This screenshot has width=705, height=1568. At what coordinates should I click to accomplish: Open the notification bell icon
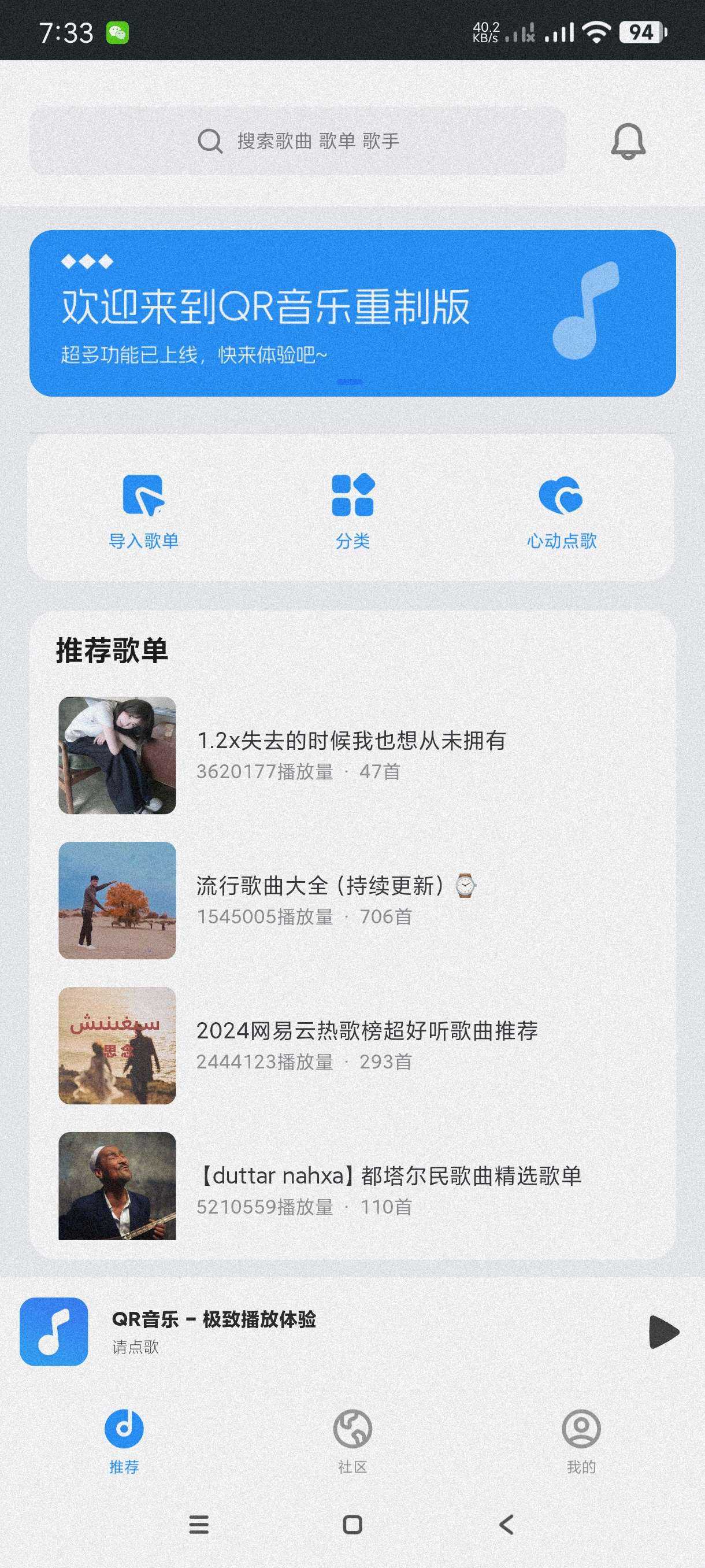click(x=628, y=141)
